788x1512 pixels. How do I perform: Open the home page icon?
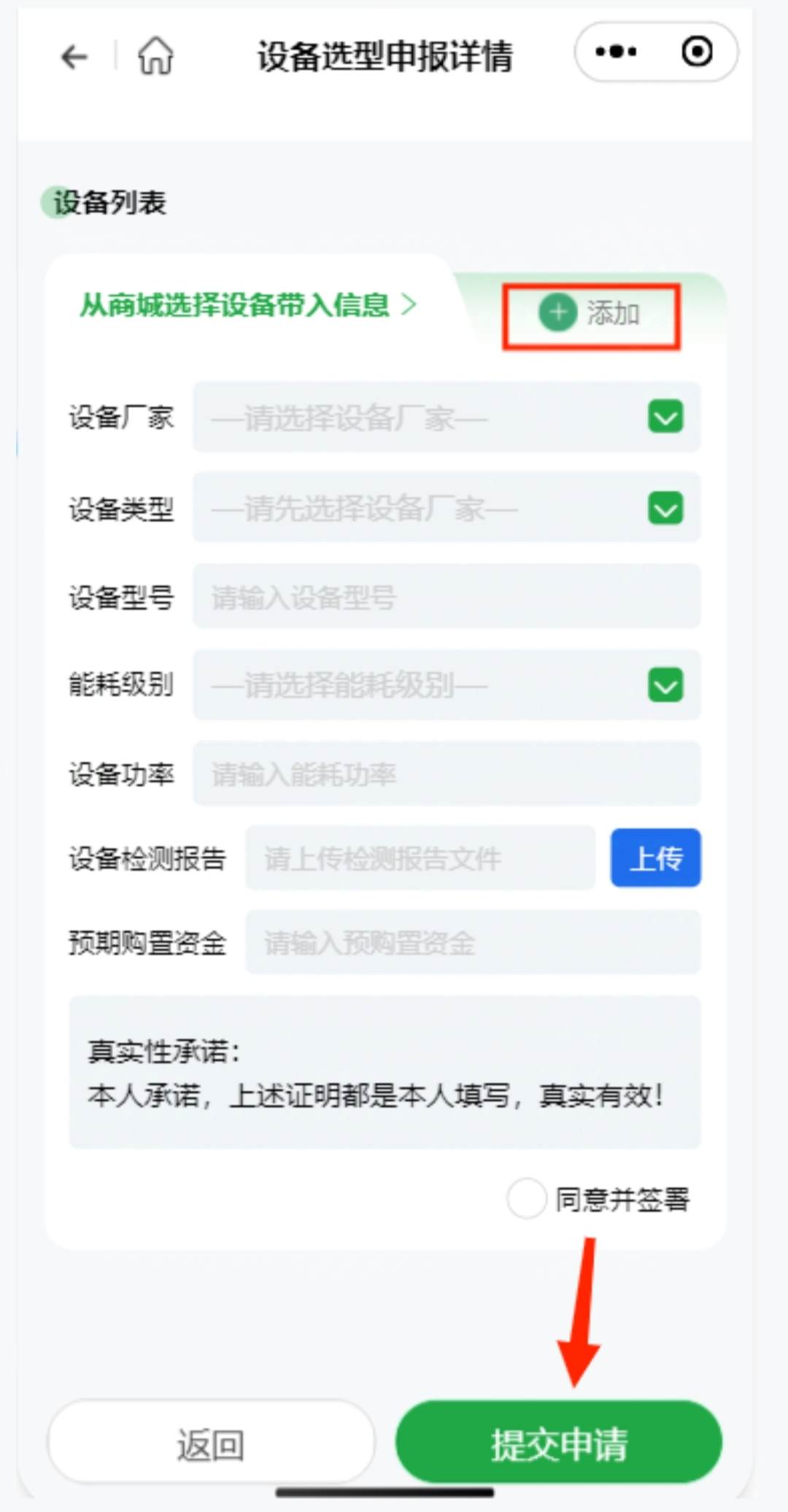coord(155,56)
